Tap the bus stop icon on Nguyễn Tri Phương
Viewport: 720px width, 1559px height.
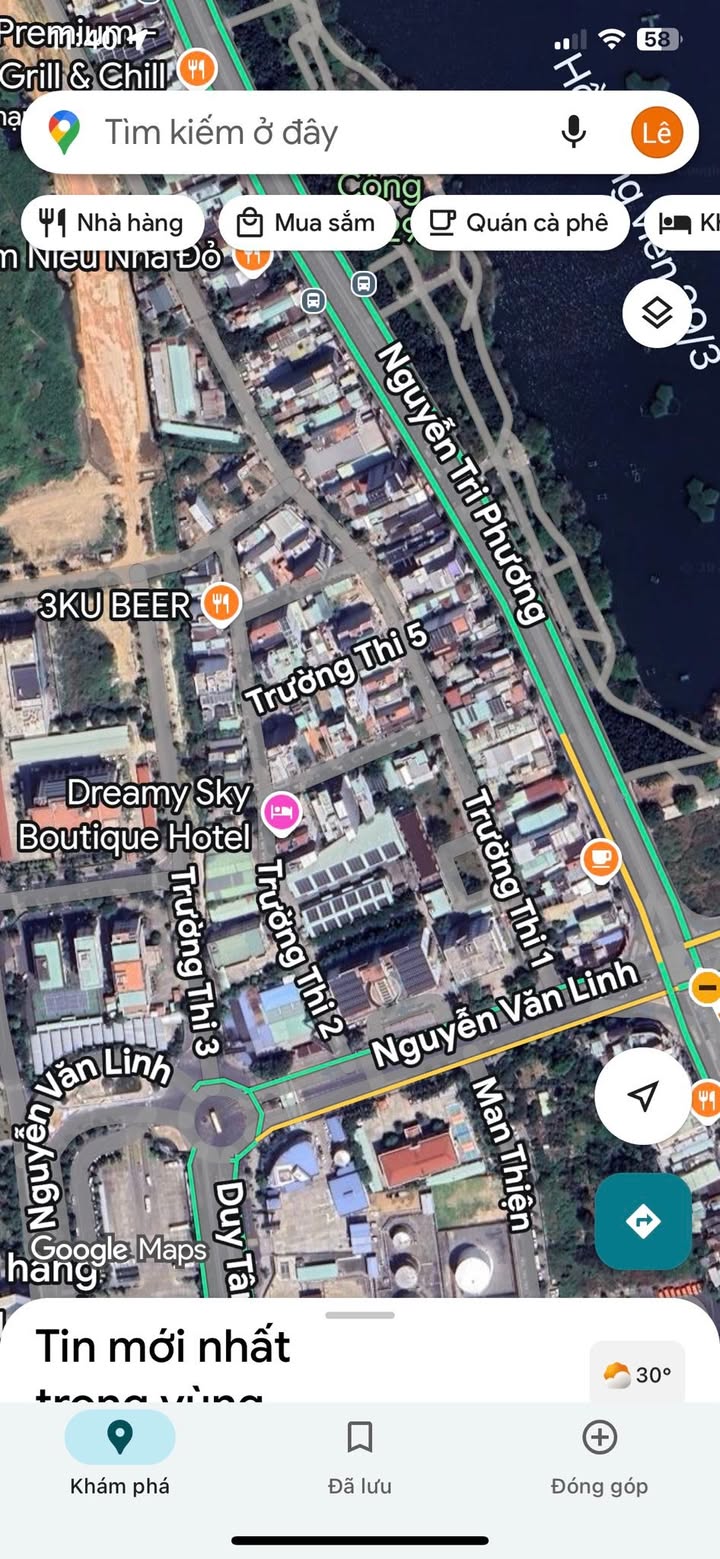click(x=364, y=284)
